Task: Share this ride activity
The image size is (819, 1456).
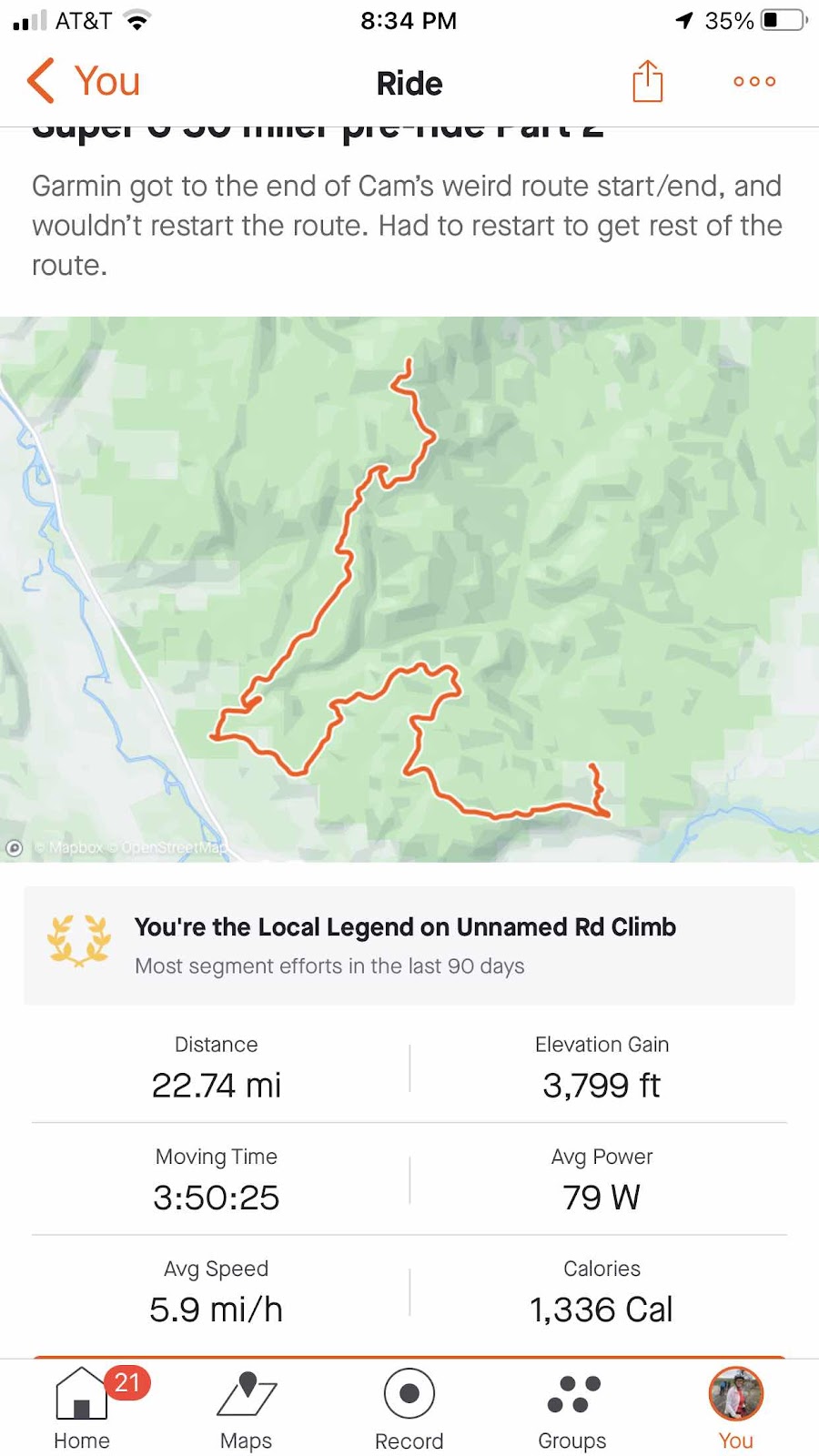Action: coord(647,82)
